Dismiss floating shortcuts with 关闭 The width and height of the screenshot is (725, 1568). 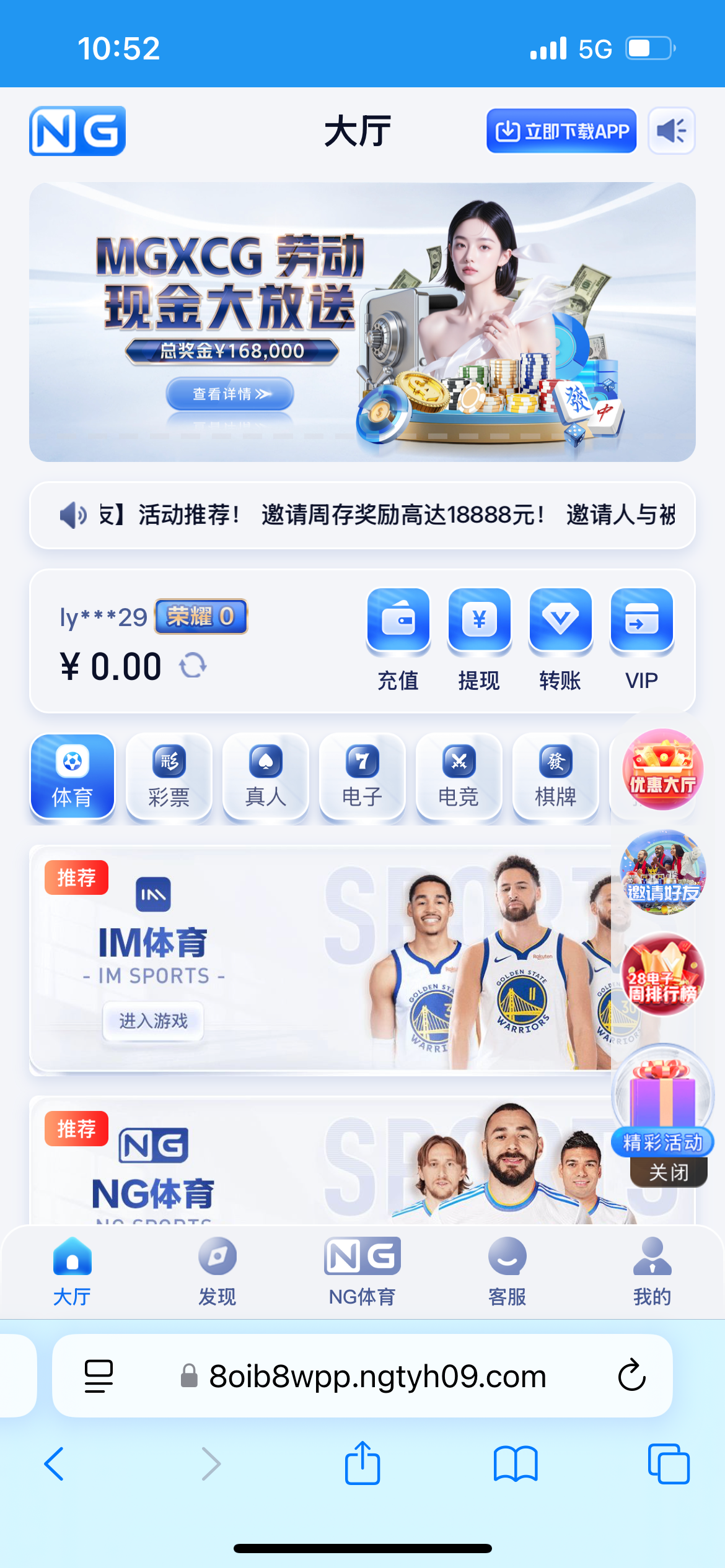668,1172
